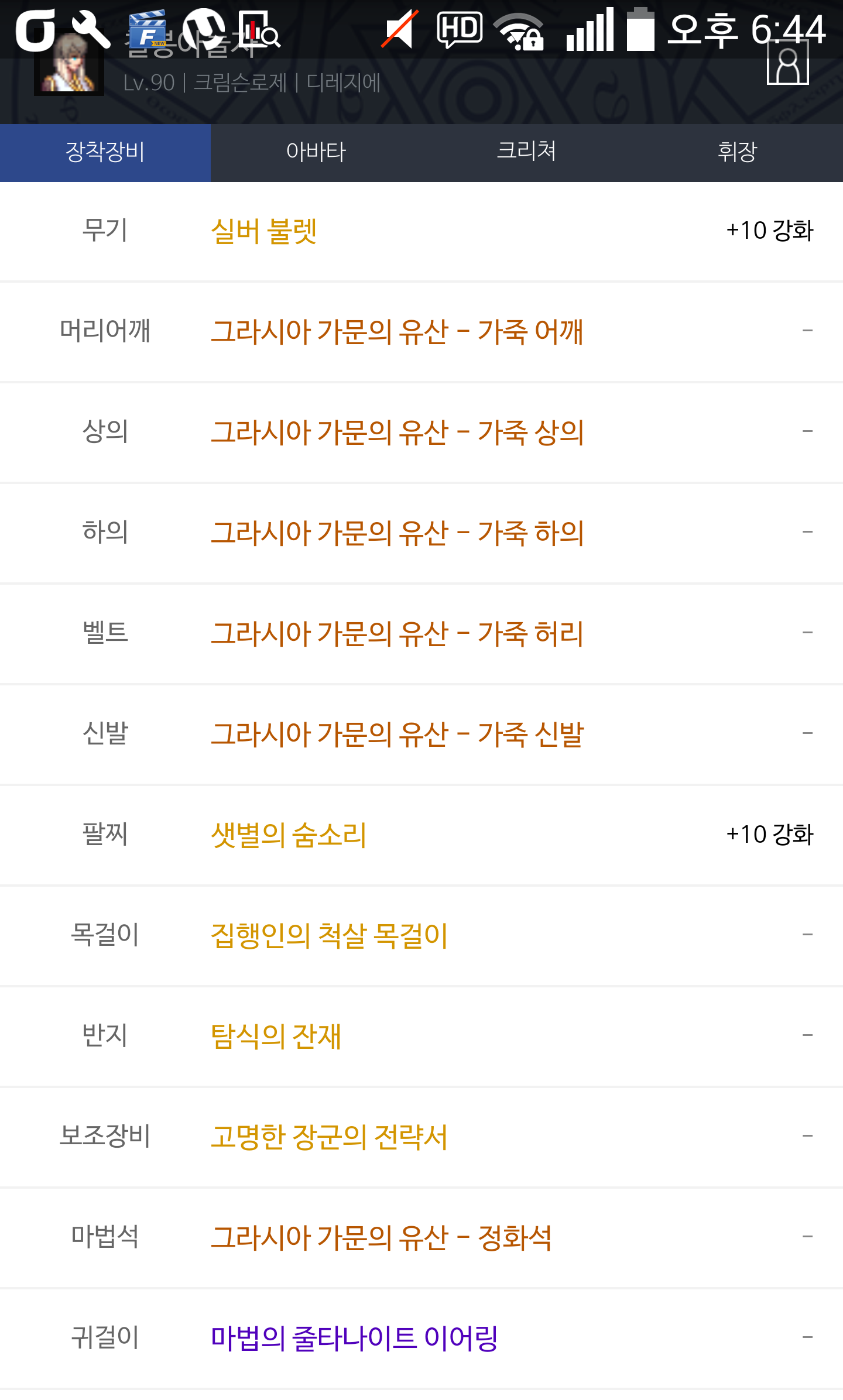
Task: Open the 가죽 상의 top item
Action: point(397,433)
